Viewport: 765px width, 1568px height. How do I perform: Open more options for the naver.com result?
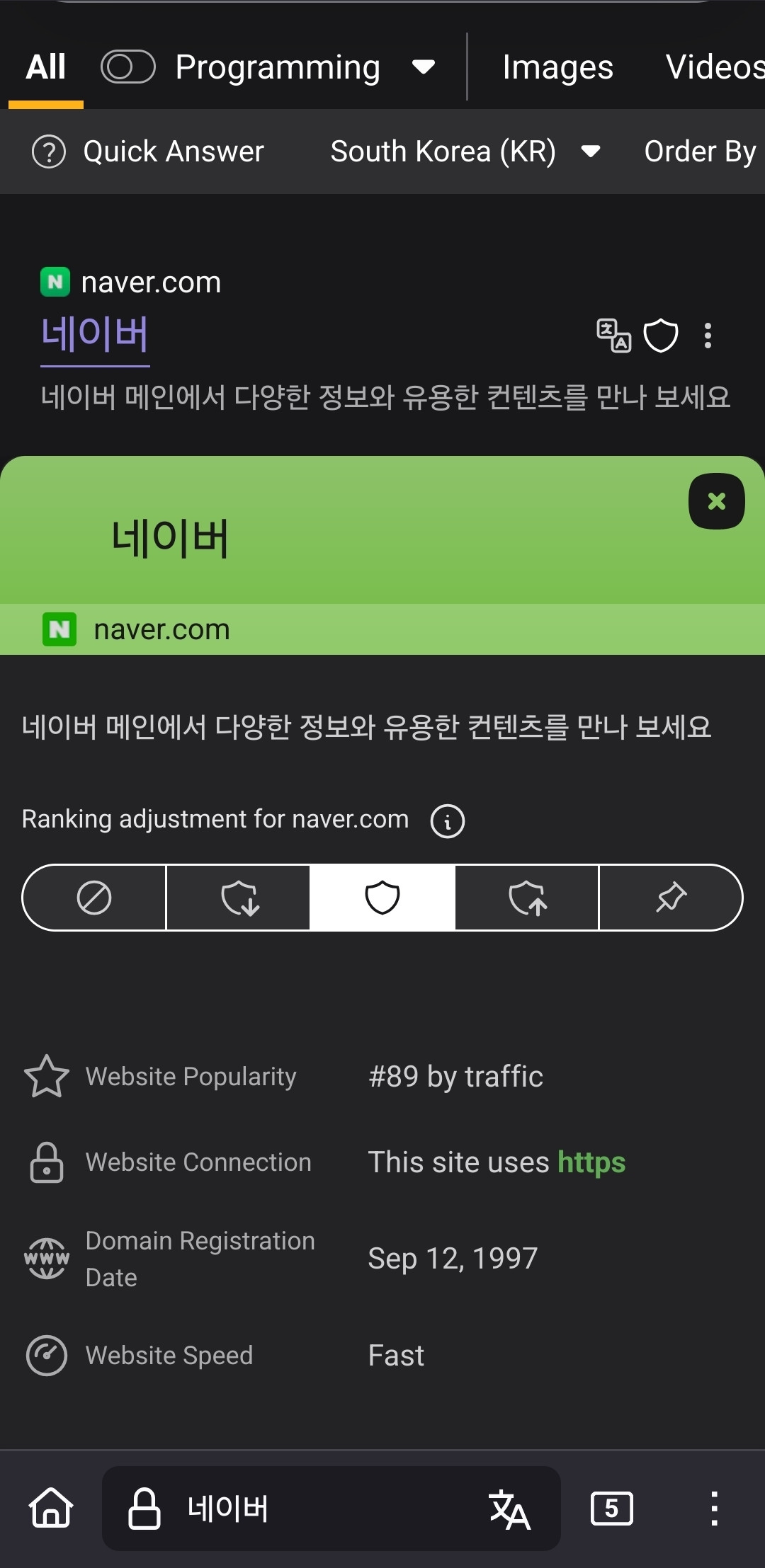click(x=708, y=336)
